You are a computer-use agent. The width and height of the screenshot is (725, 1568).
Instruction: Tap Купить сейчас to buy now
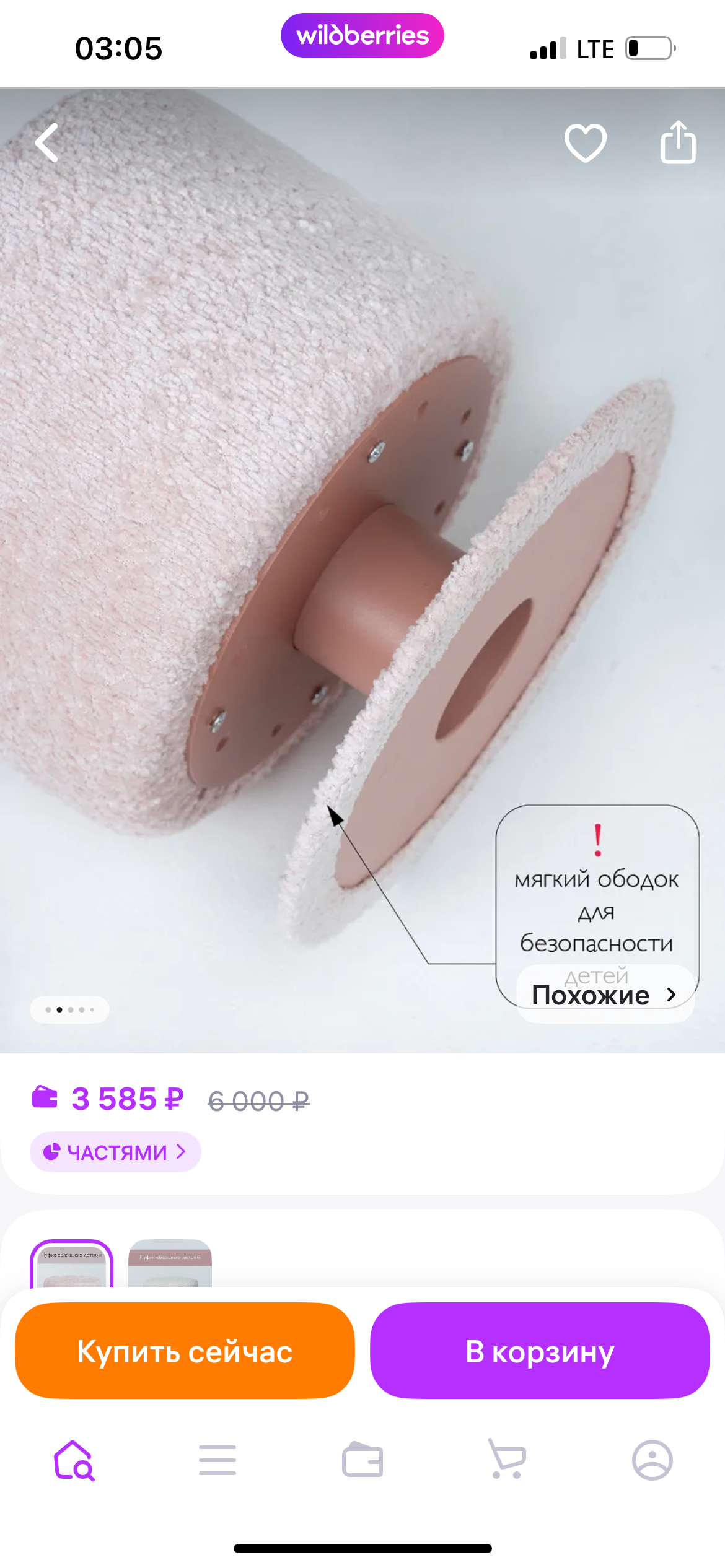click(185, 1351)
